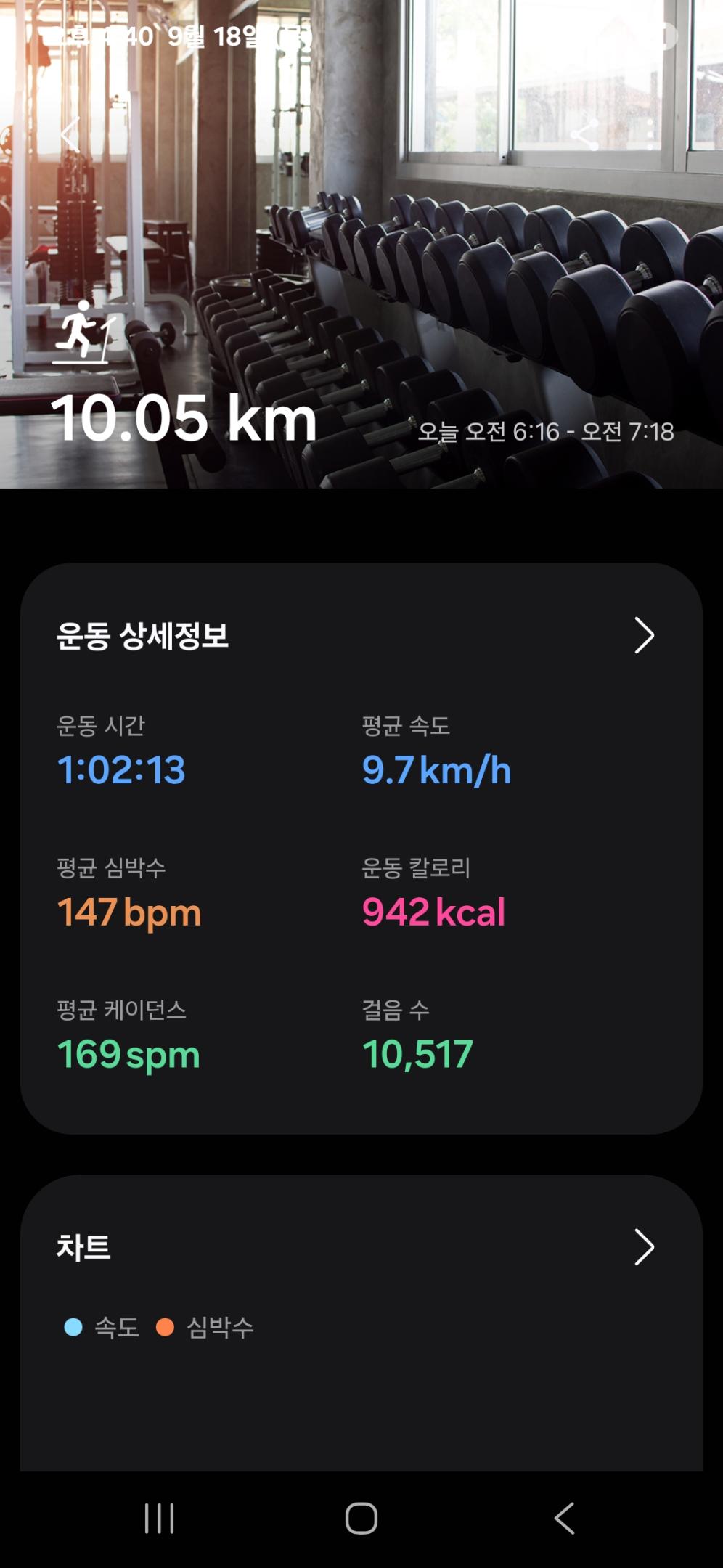Open 운동 상세정보 workout details card

click(x=644, y=636)
